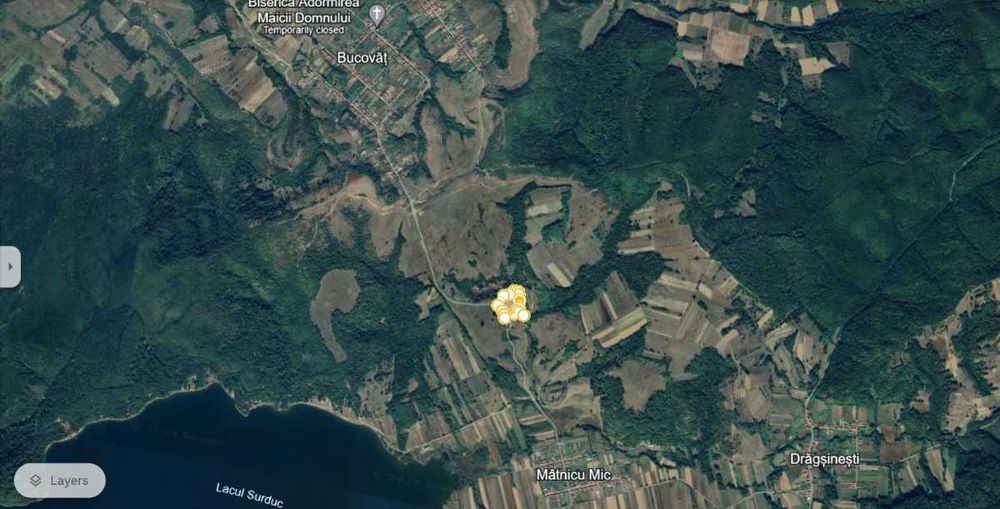Screen dimensions: 1000x509
Task: Select the yellow pin cluster near Mâtnicu Mic
Action: click(x=510, y=304)
